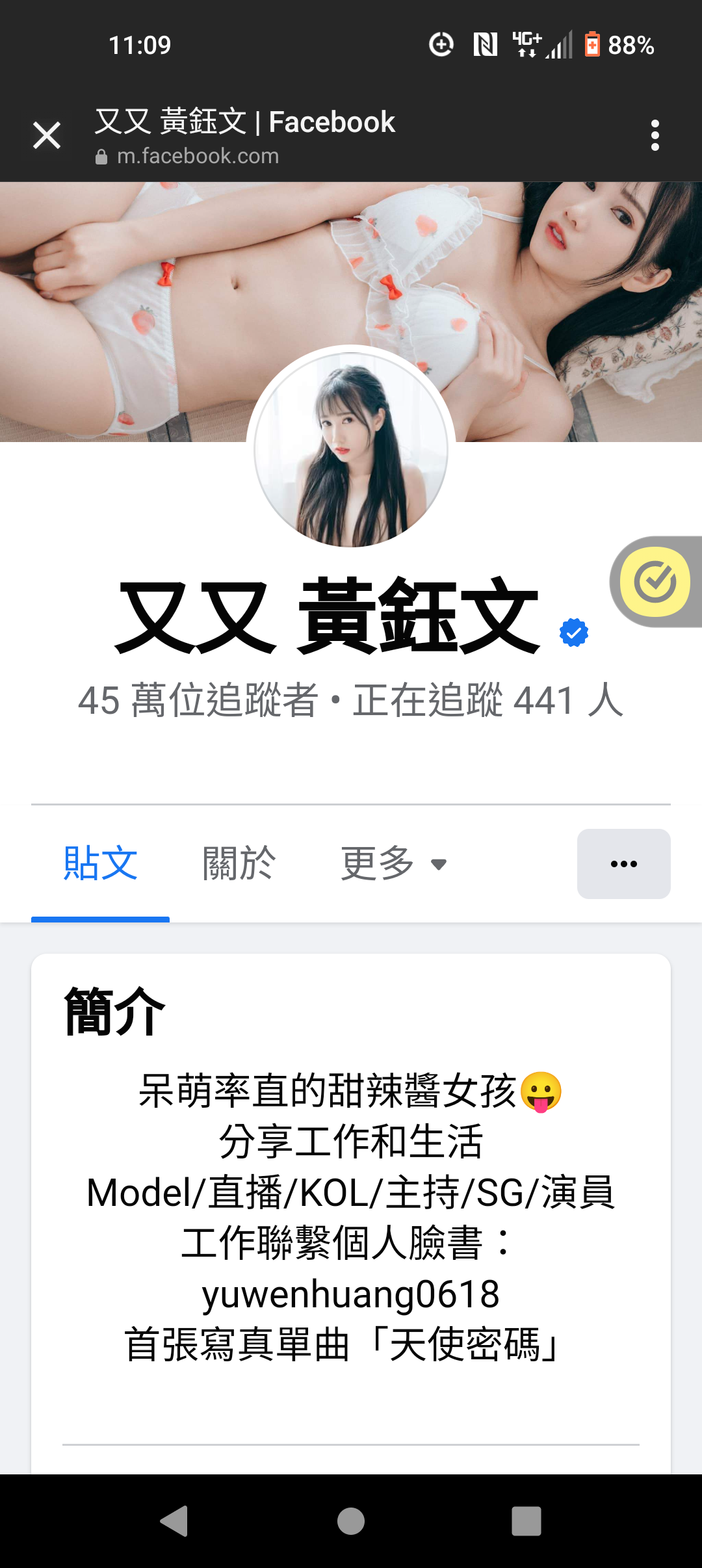Switch to the 關於 tab
702x1568 pixels.
pyautogui.click(x=239, y=864)
